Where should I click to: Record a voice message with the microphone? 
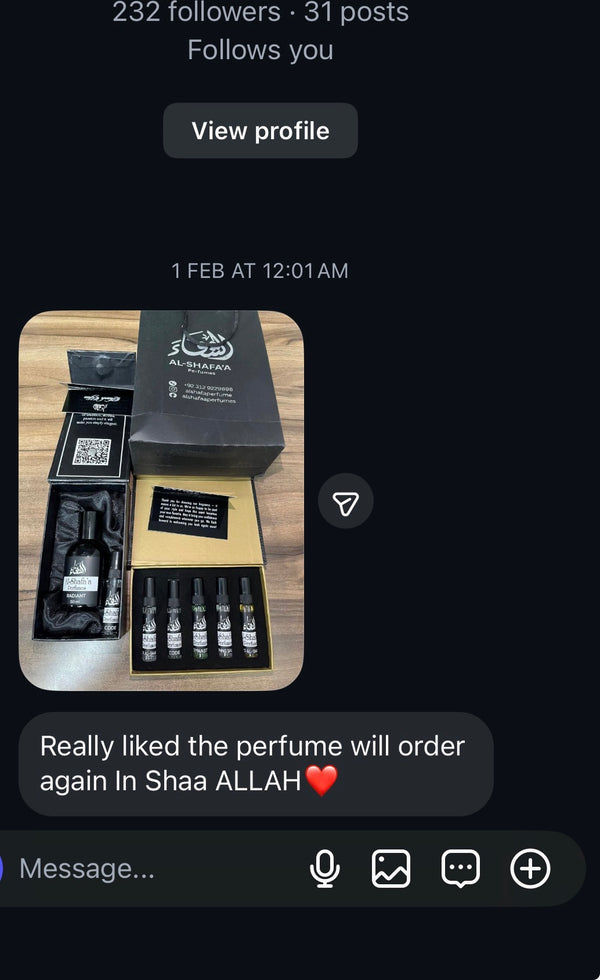[324, 869]
